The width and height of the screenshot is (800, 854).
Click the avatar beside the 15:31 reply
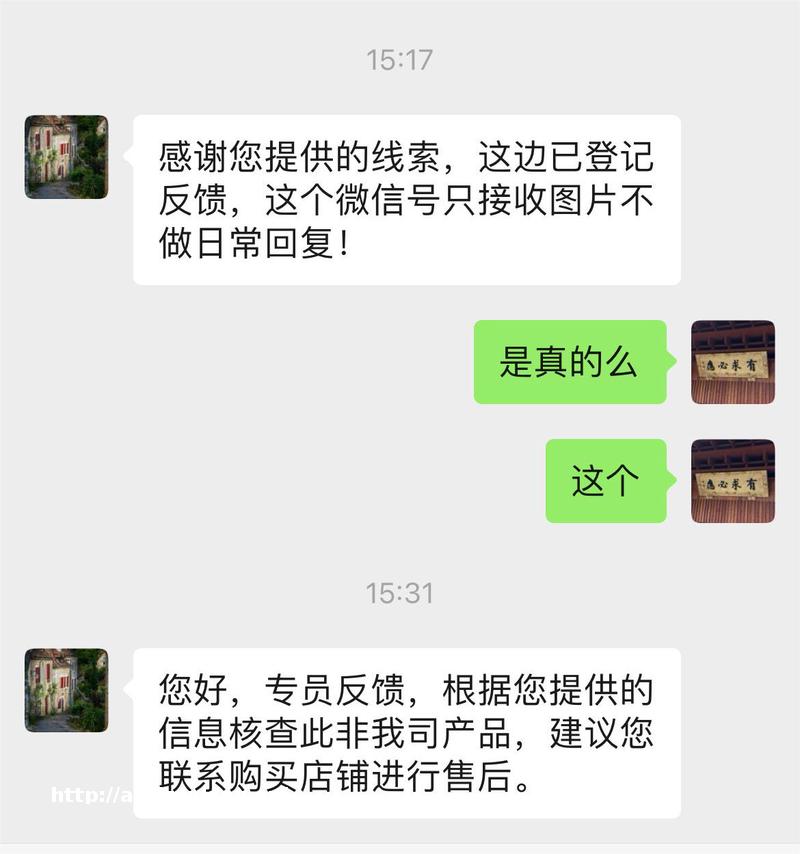coord(66,690)
